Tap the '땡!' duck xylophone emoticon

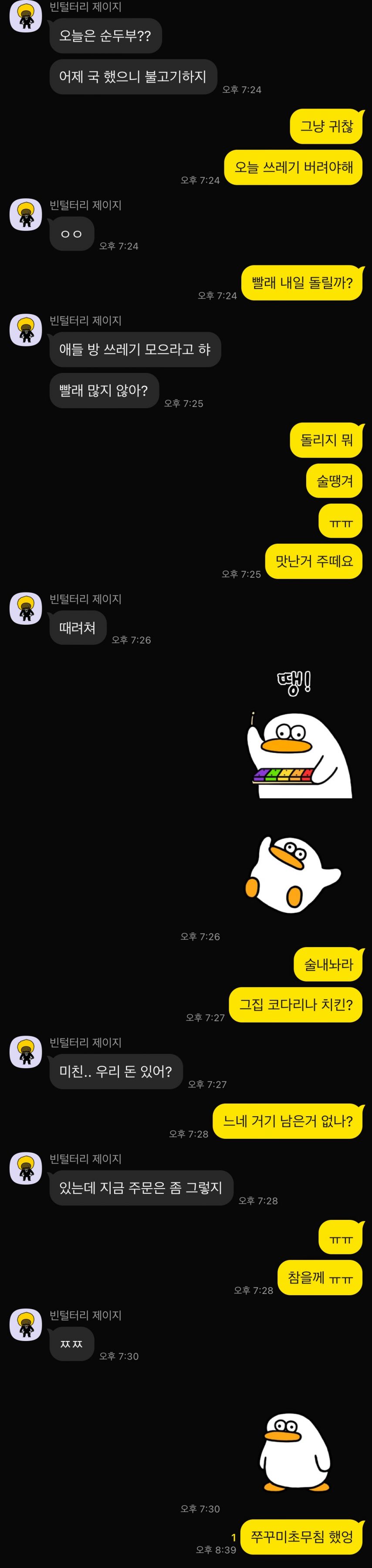point(298,737)
